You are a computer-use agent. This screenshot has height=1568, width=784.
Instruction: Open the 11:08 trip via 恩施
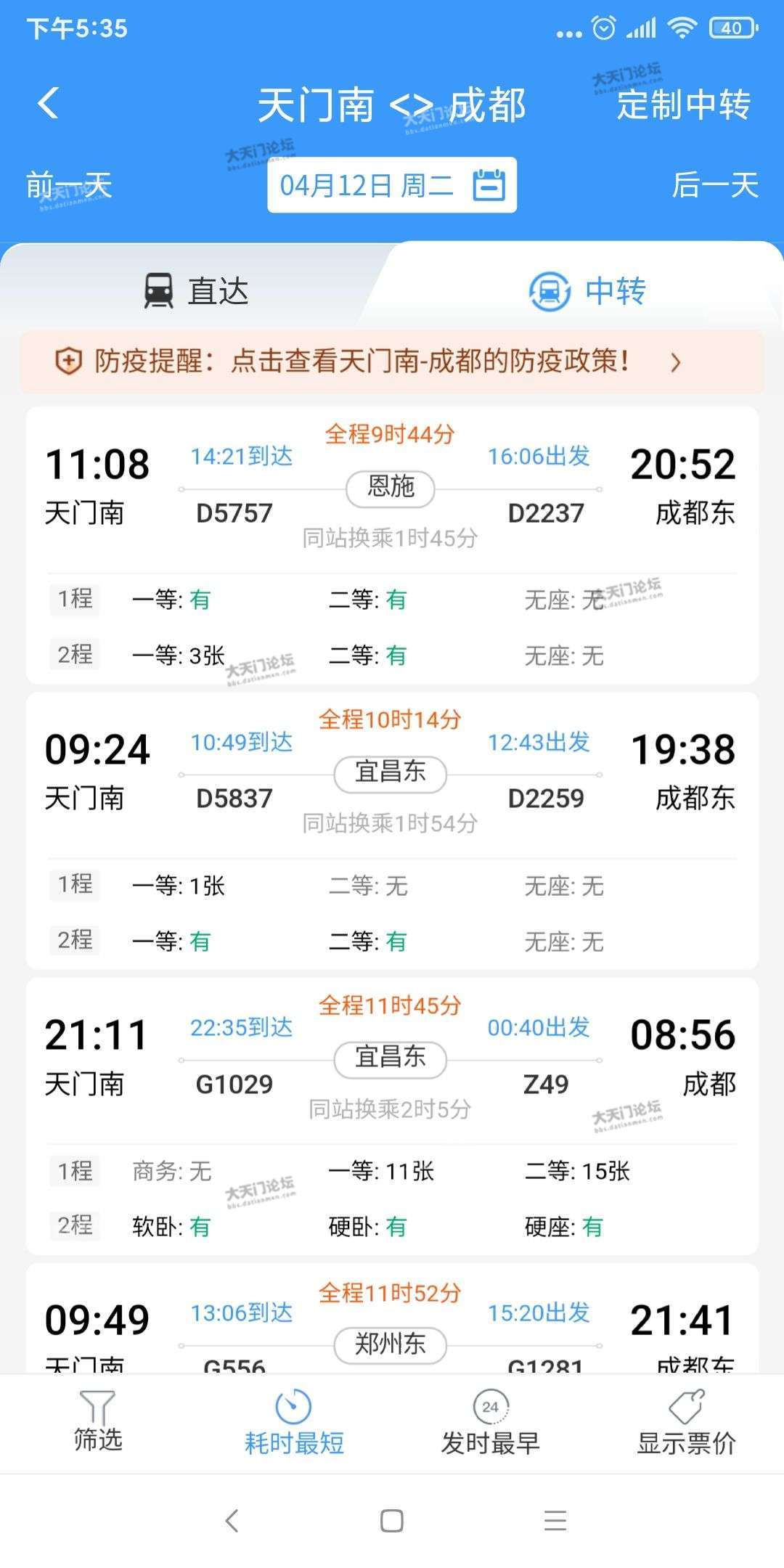(x=392, y=501)
